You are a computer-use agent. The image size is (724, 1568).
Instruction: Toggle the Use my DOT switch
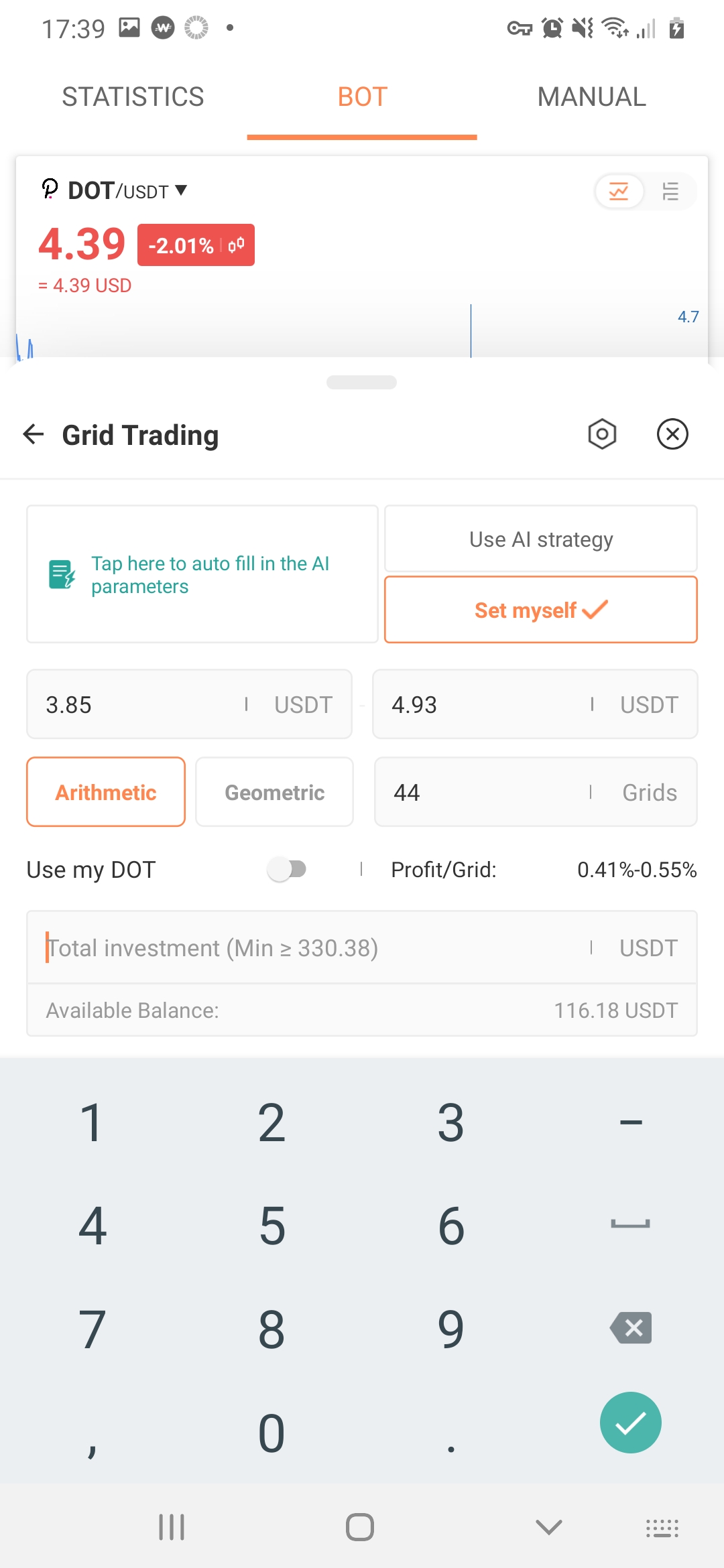(287, 870)
